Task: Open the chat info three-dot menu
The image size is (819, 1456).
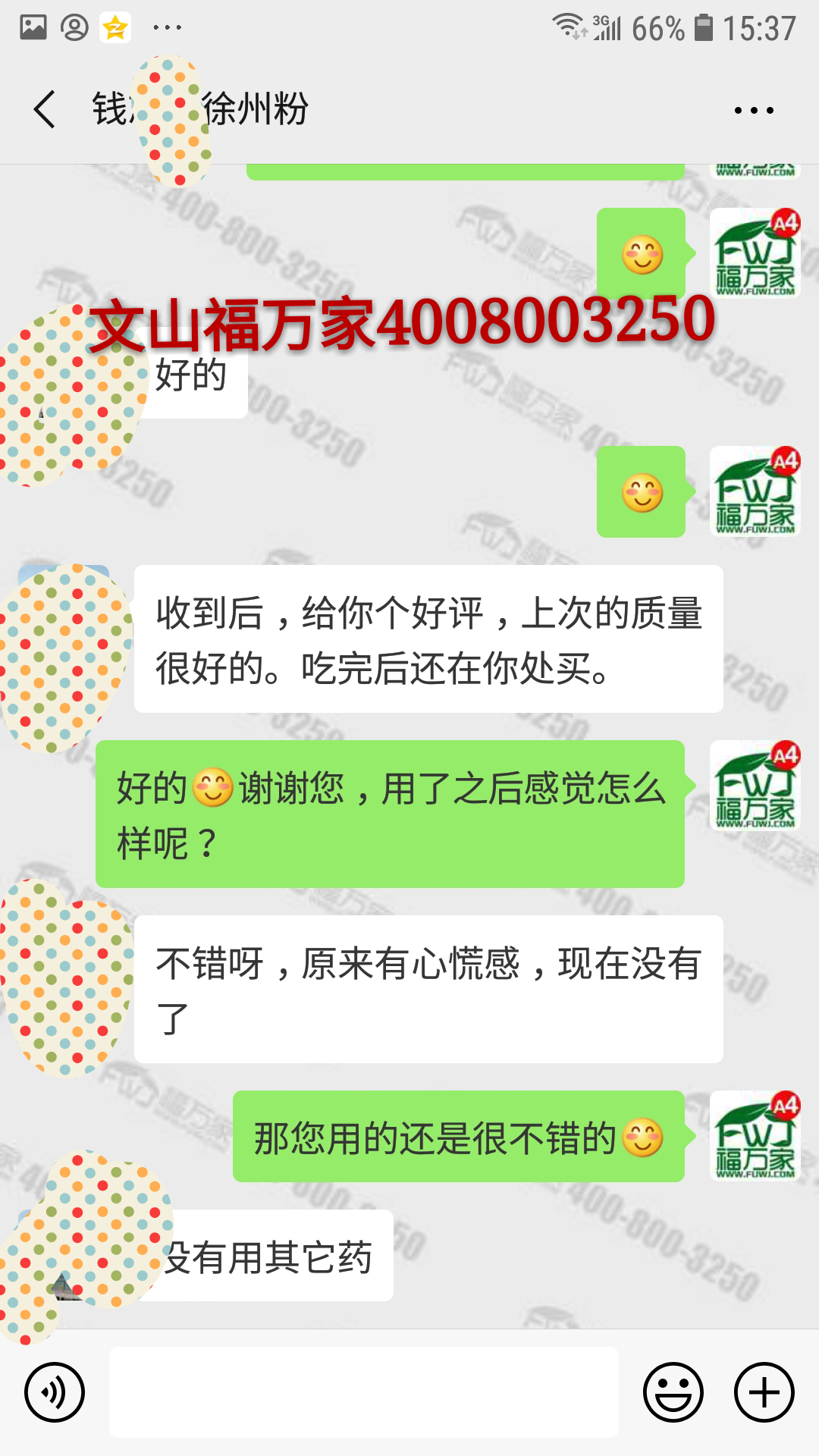Action: pos(754,111)
